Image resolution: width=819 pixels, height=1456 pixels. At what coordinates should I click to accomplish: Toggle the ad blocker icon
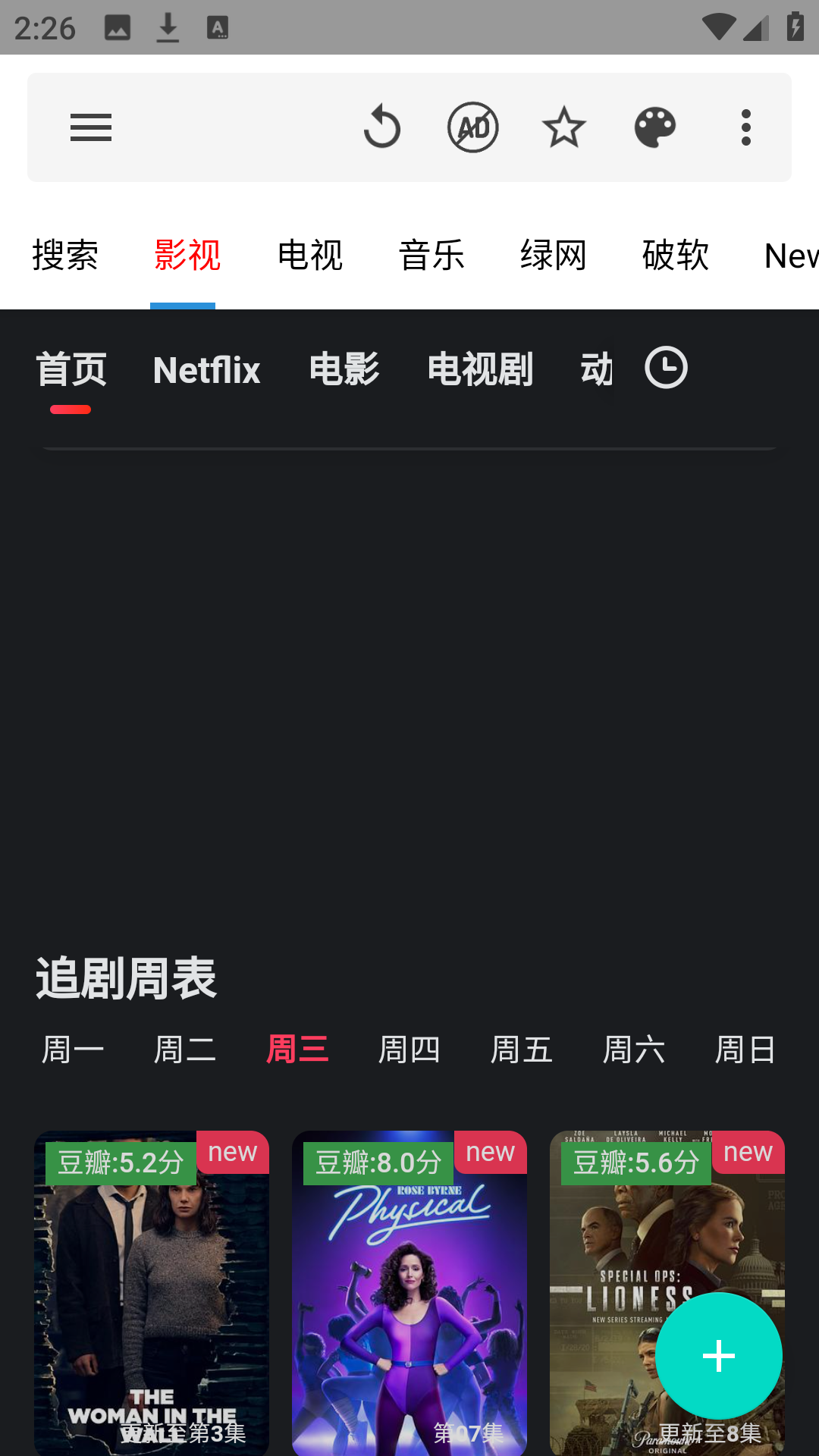pyautogui.click(x=473, y=127)
